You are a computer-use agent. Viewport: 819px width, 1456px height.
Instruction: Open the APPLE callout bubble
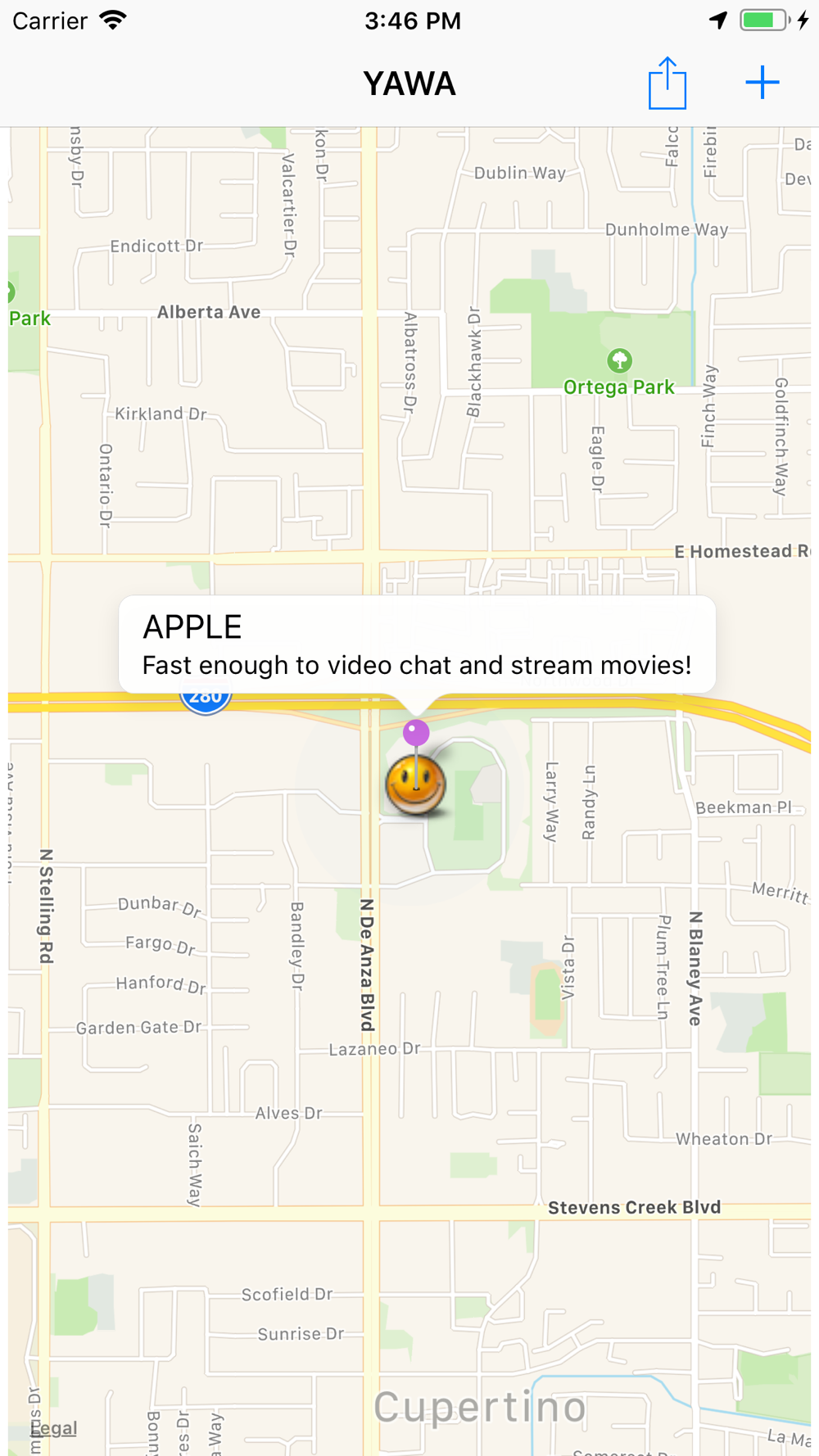pos(417,645)
